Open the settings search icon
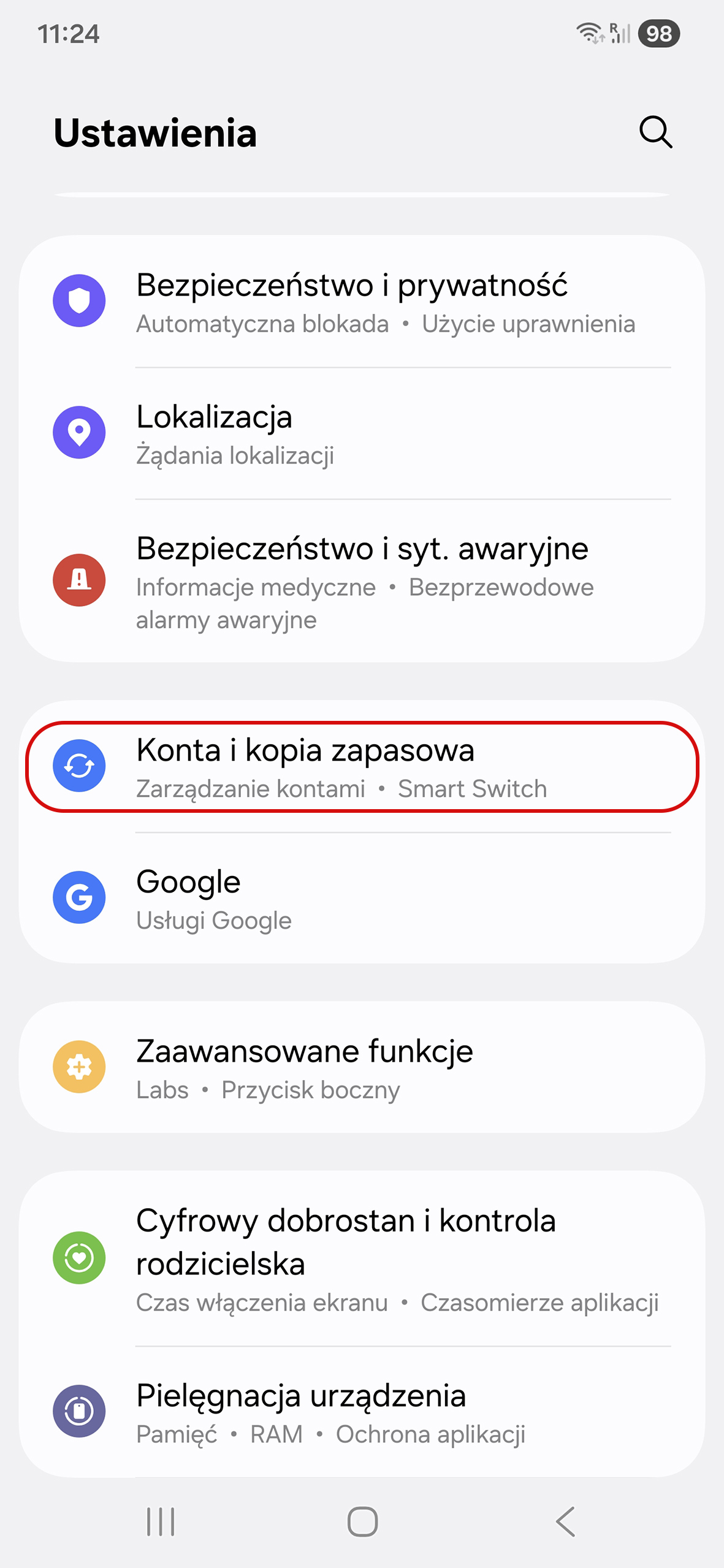 click(655, 132)
